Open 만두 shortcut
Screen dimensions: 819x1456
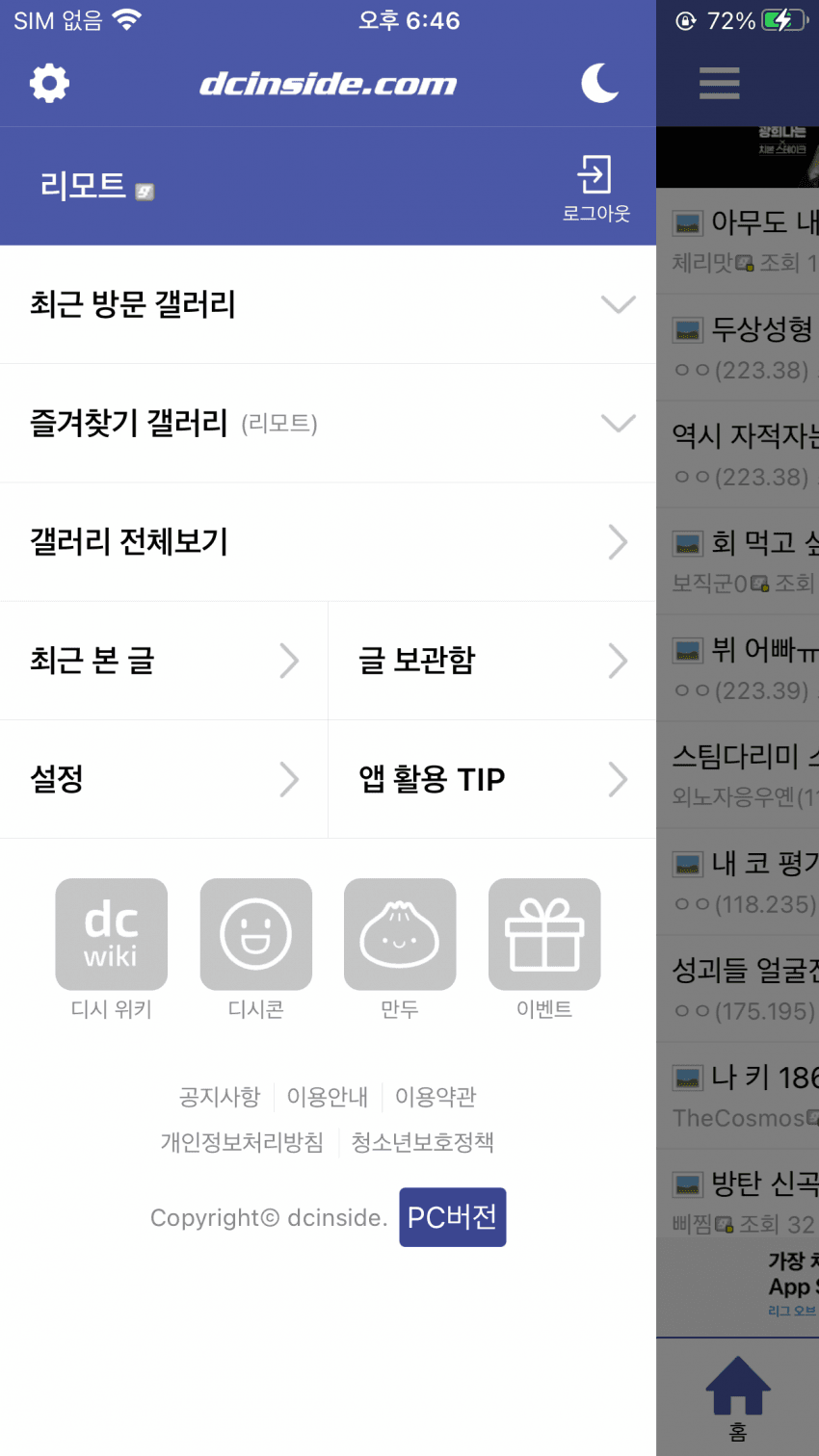pos(400,934)
